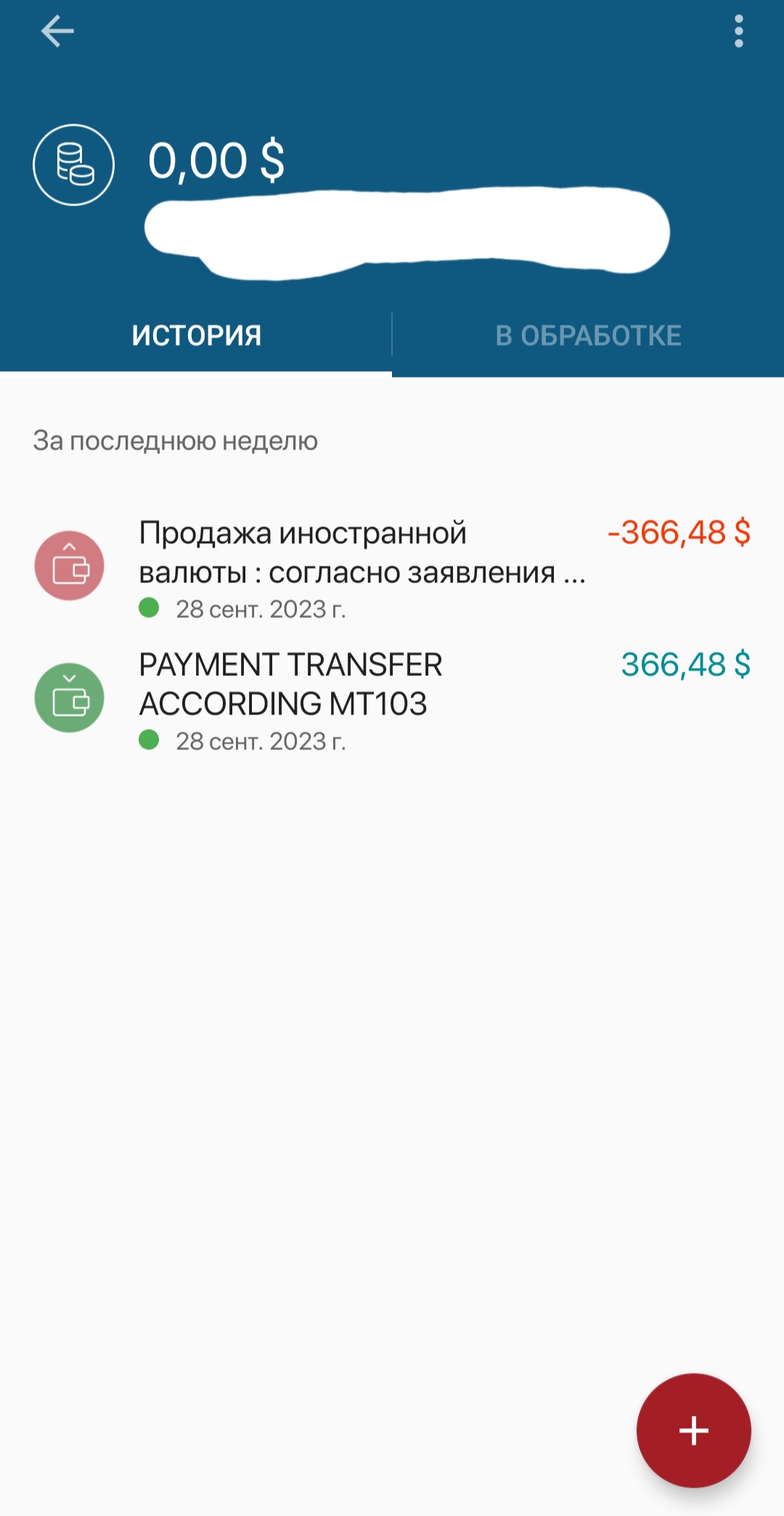Tap the red plus floating button
784x1516 pixels.
693,1430
